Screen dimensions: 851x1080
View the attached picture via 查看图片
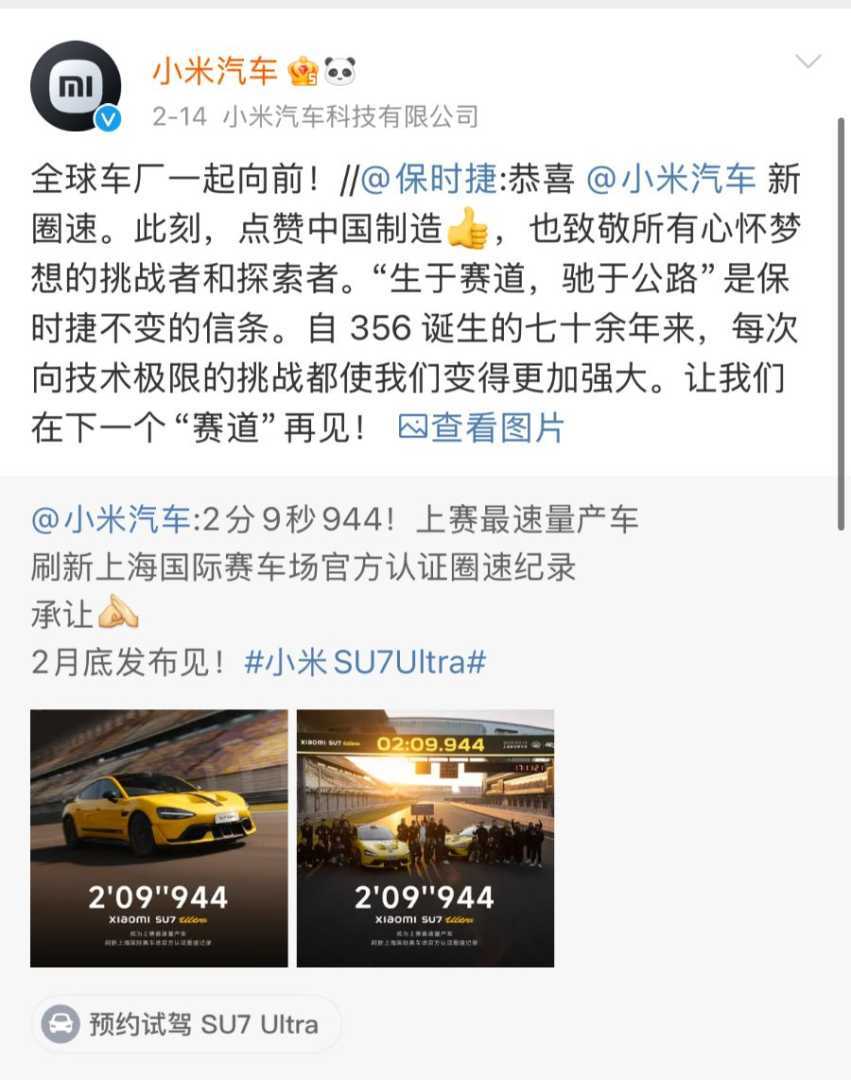point(481,428)
